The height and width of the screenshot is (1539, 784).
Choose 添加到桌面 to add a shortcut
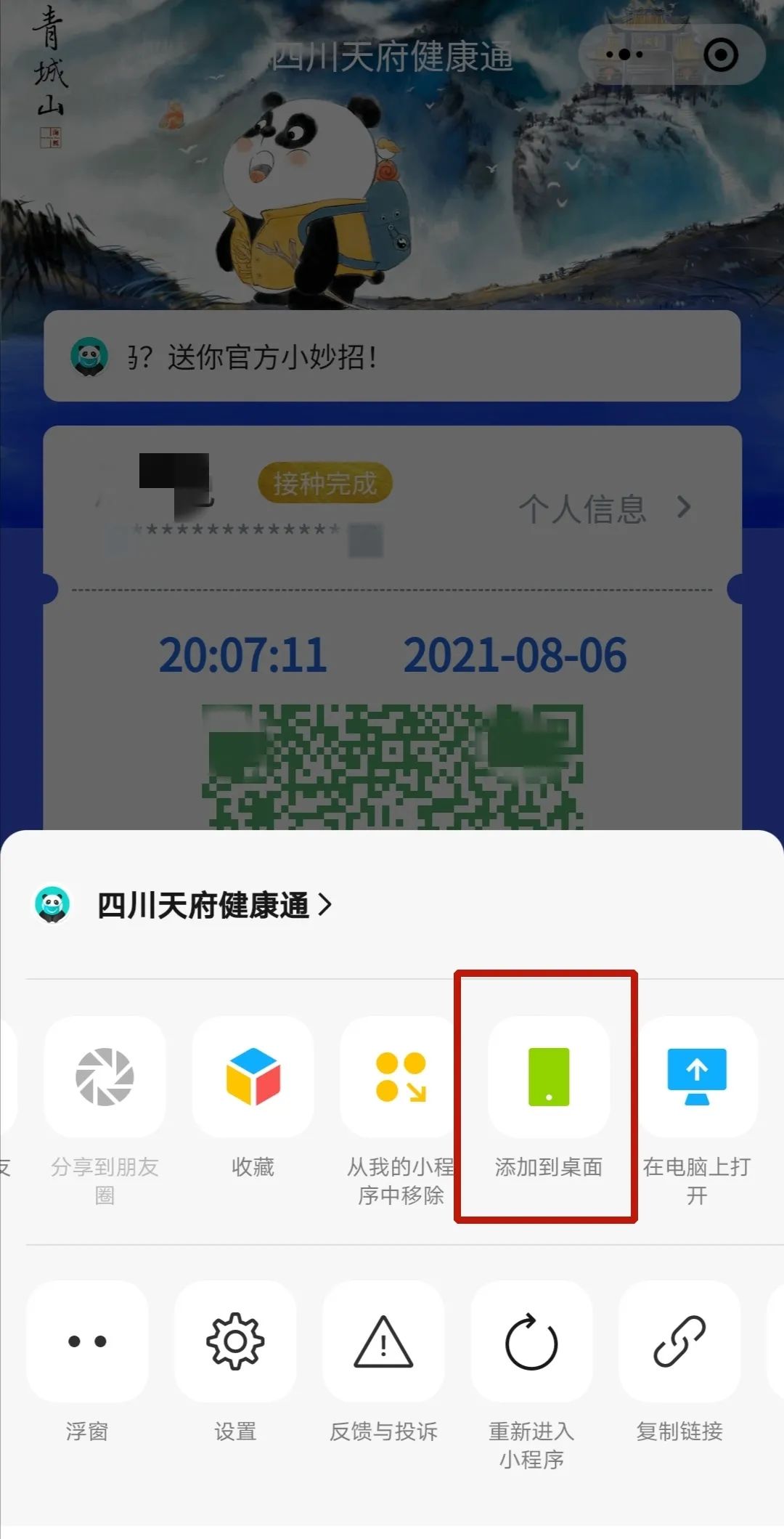click(548, 1077)
